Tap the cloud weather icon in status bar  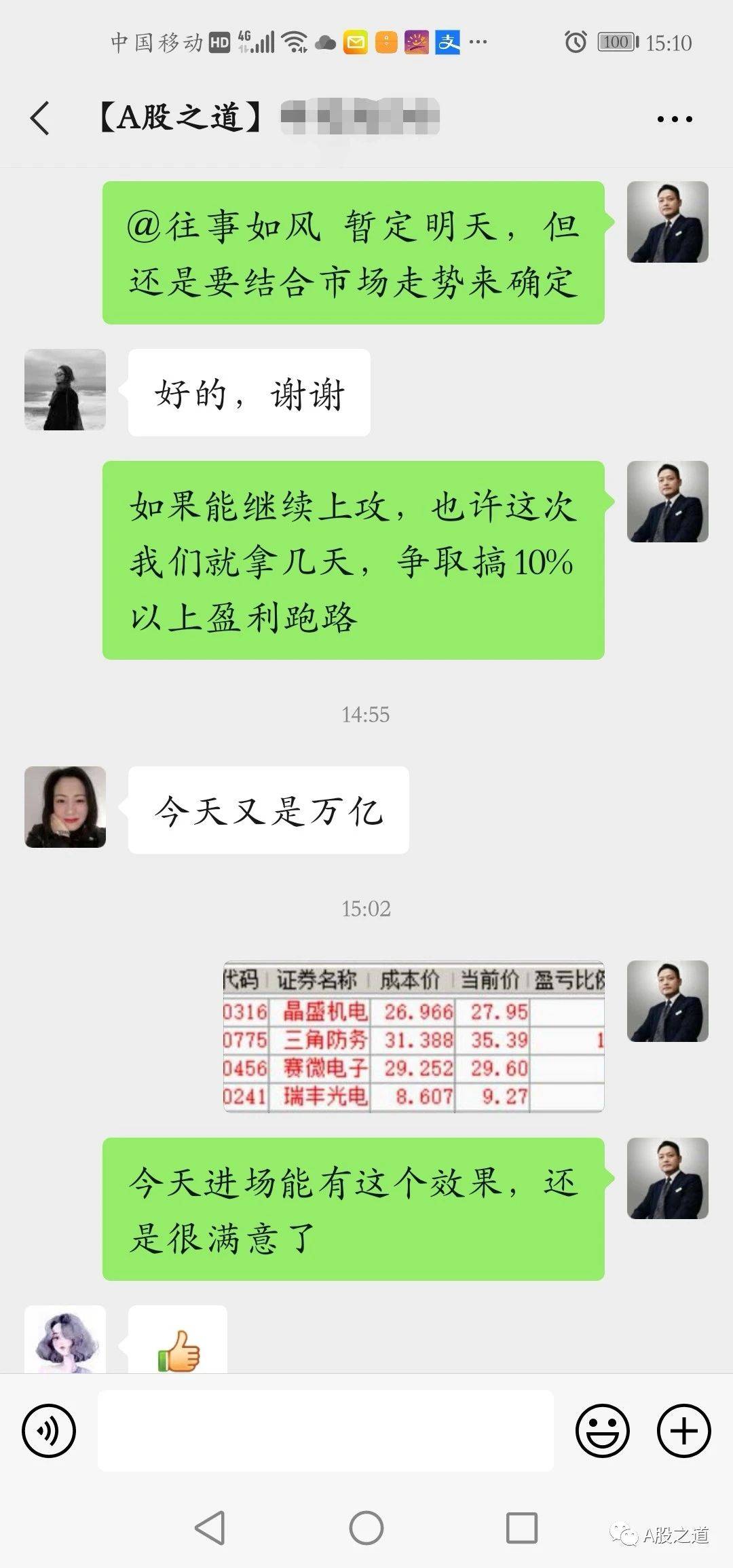(324, 43)
